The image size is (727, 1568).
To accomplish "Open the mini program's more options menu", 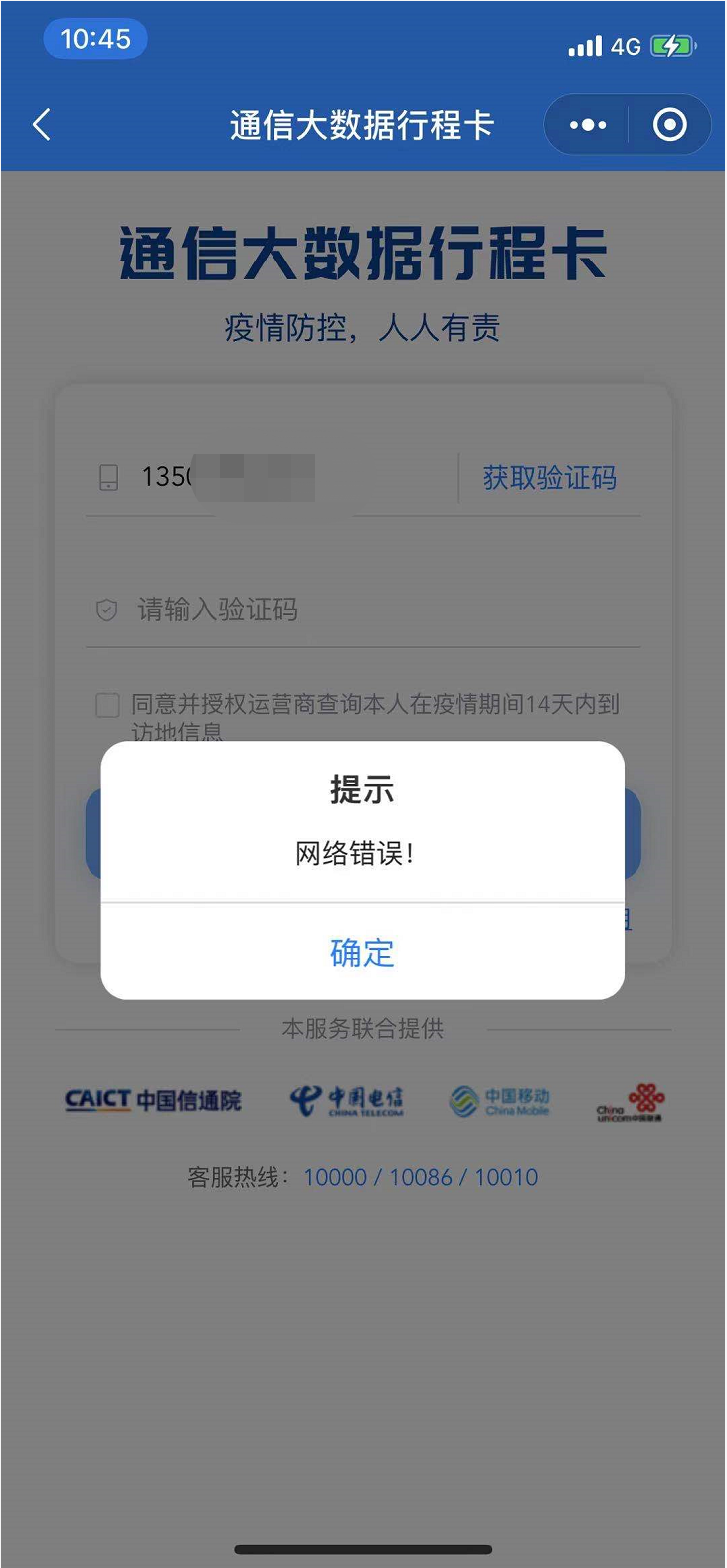I will tap(587, 125).
